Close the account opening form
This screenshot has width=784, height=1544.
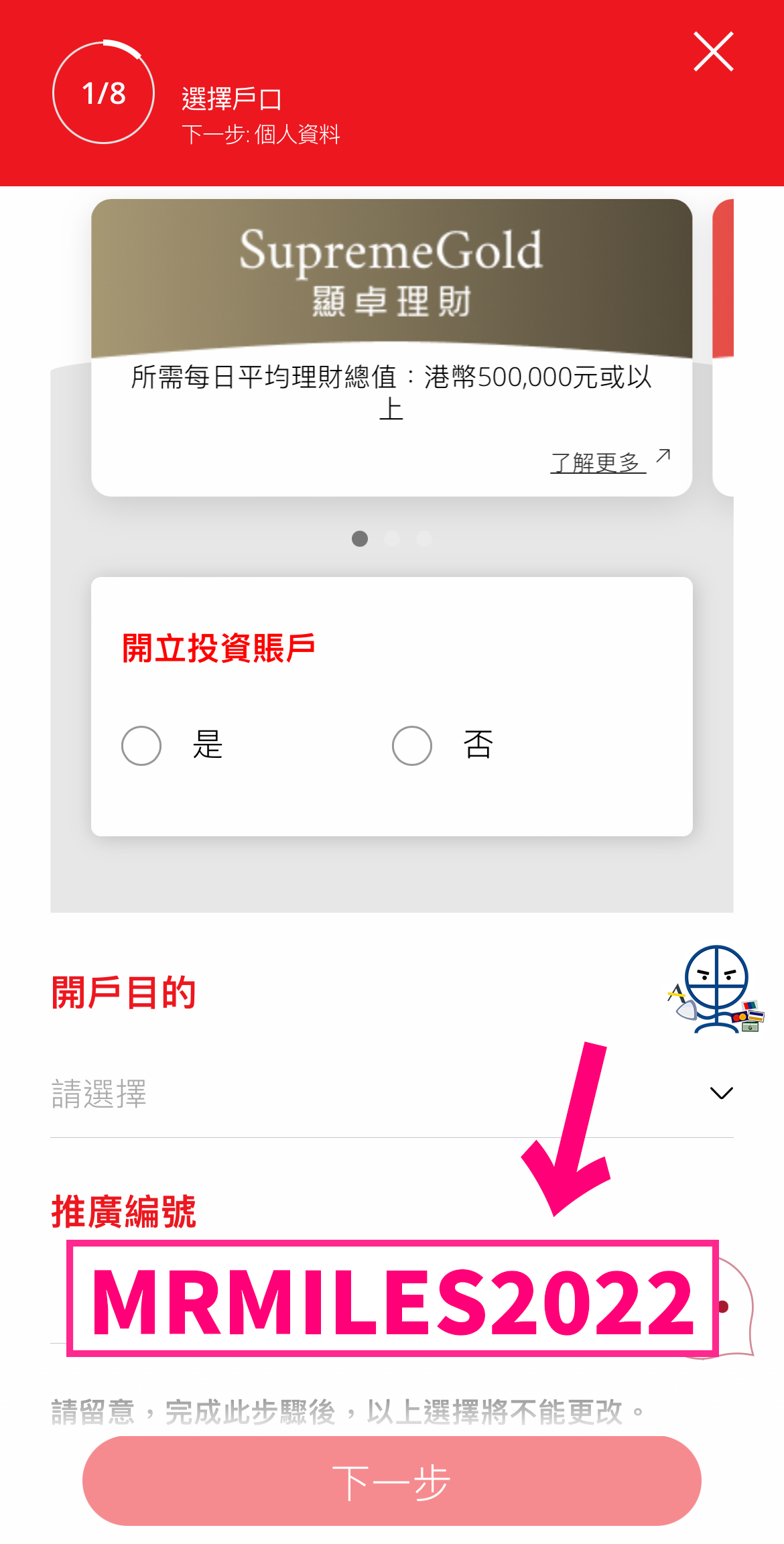(713, 52)
